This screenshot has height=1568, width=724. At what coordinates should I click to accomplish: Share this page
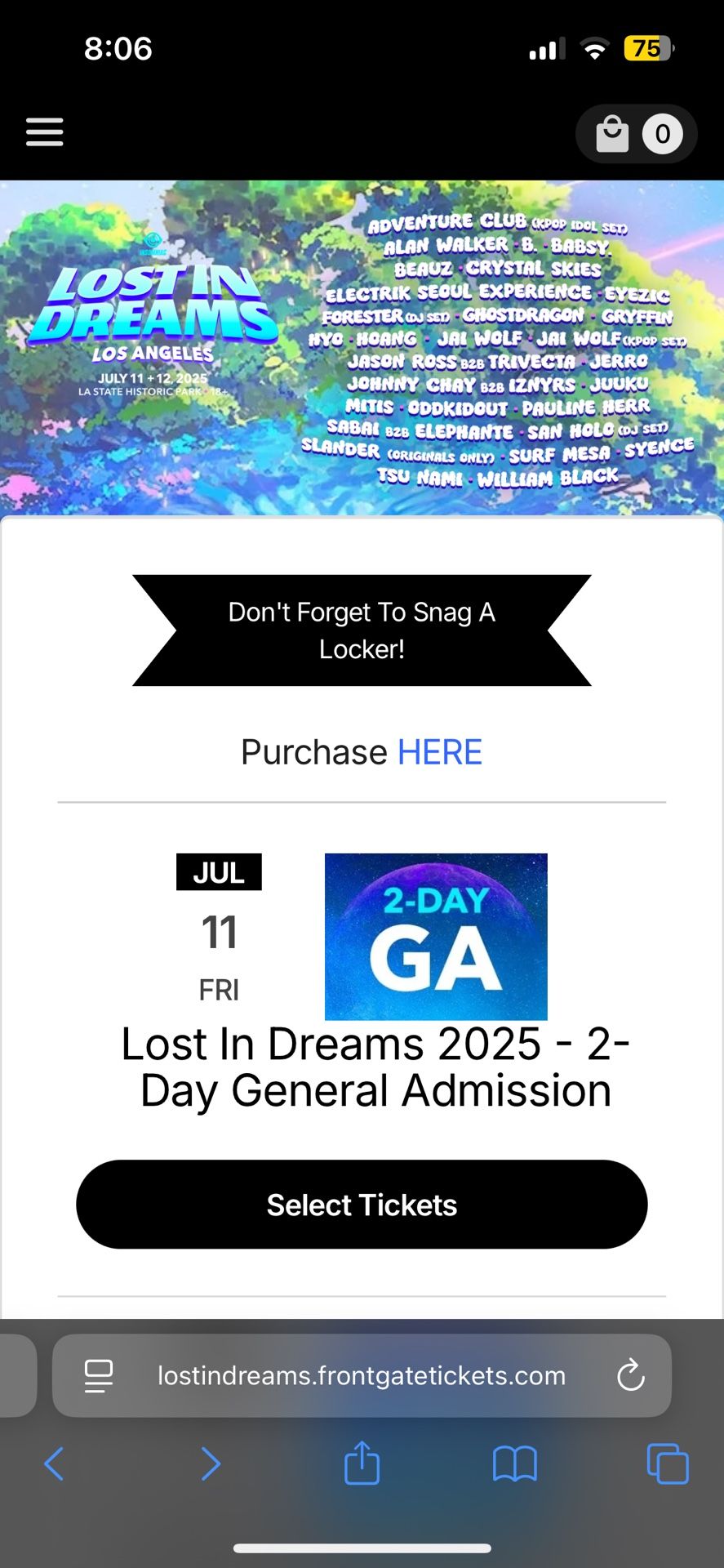coord(362,1462)
